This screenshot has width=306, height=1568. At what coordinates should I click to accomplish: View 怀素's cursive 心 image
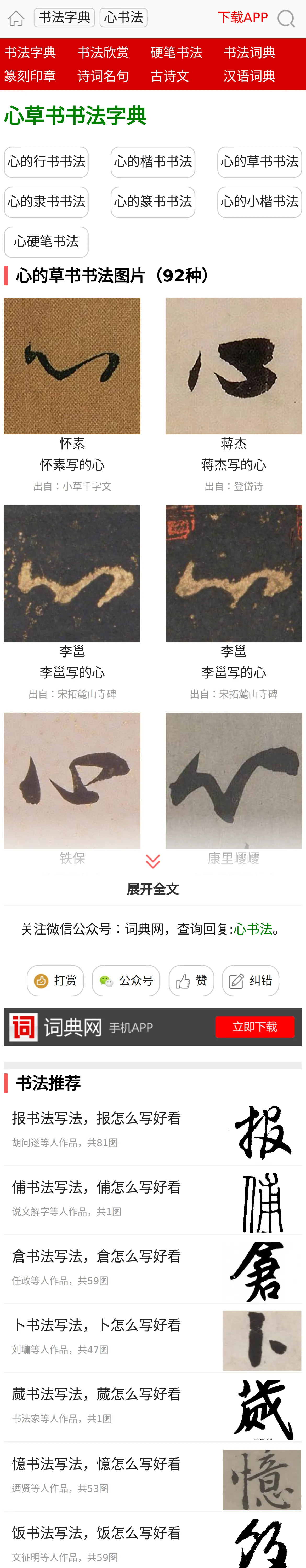coord(72,366)
